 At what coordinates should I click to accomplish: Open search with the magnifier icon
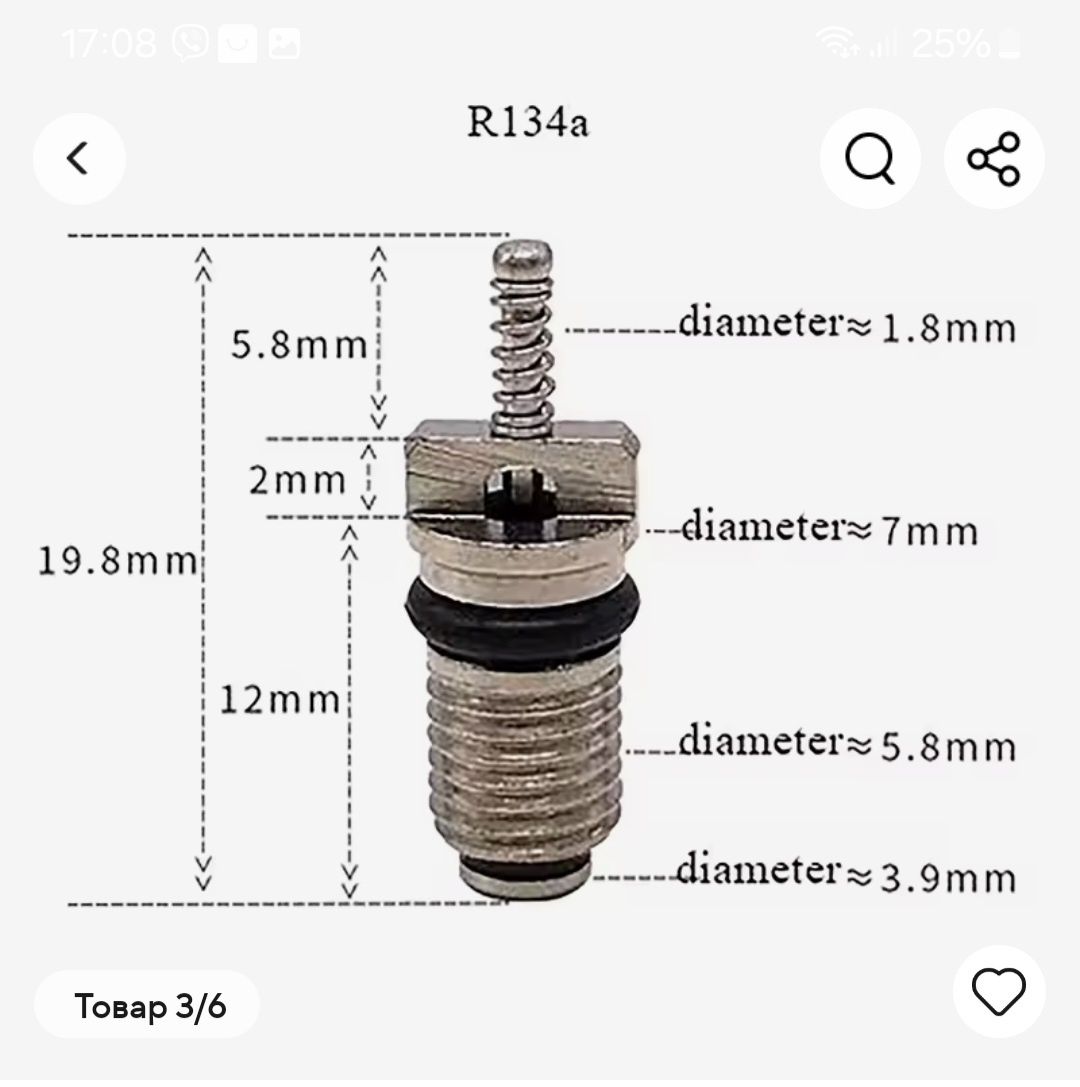click(869, 158)
